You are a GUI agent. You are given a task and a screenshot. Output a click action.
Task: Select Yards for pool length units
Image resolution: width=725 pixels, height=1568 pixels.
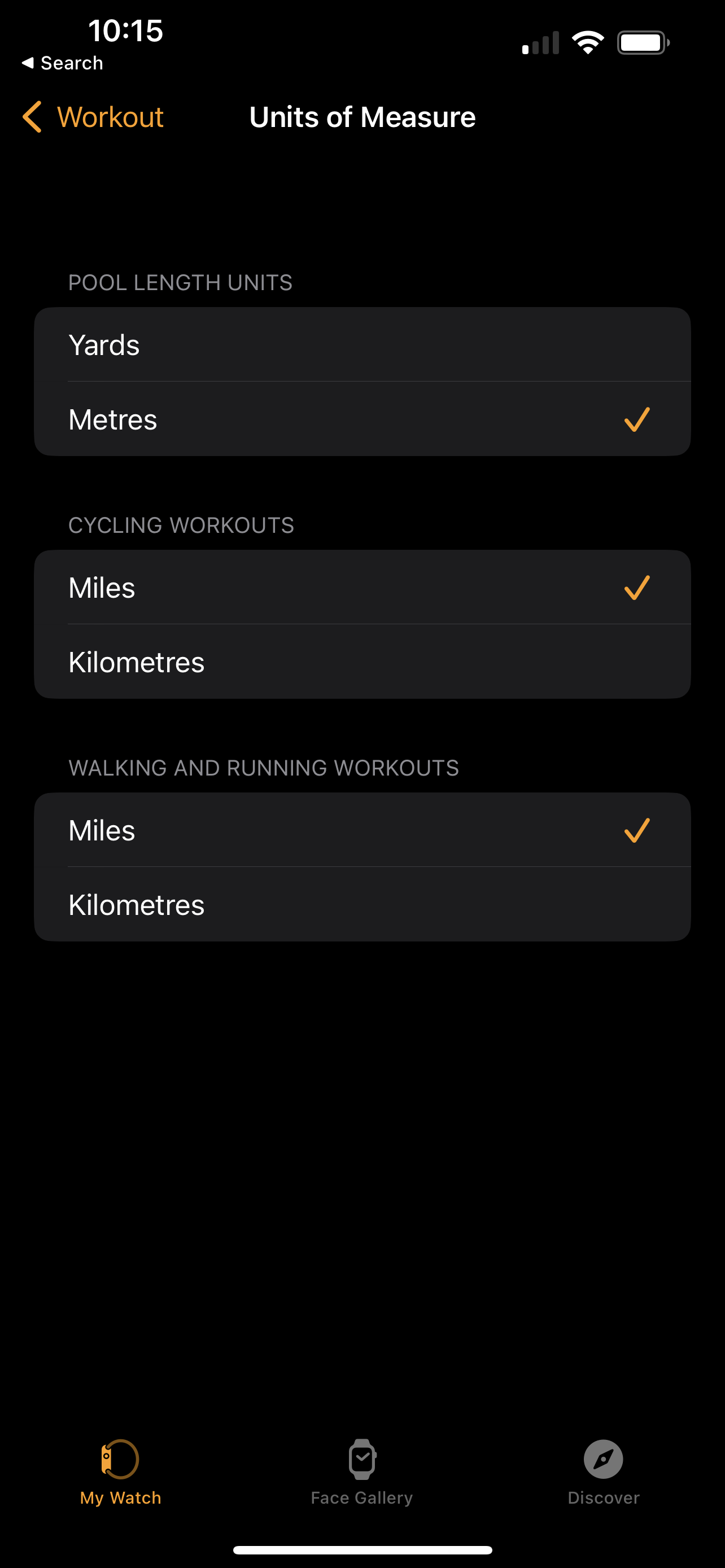pyautogui.click(x=361, y=344)
